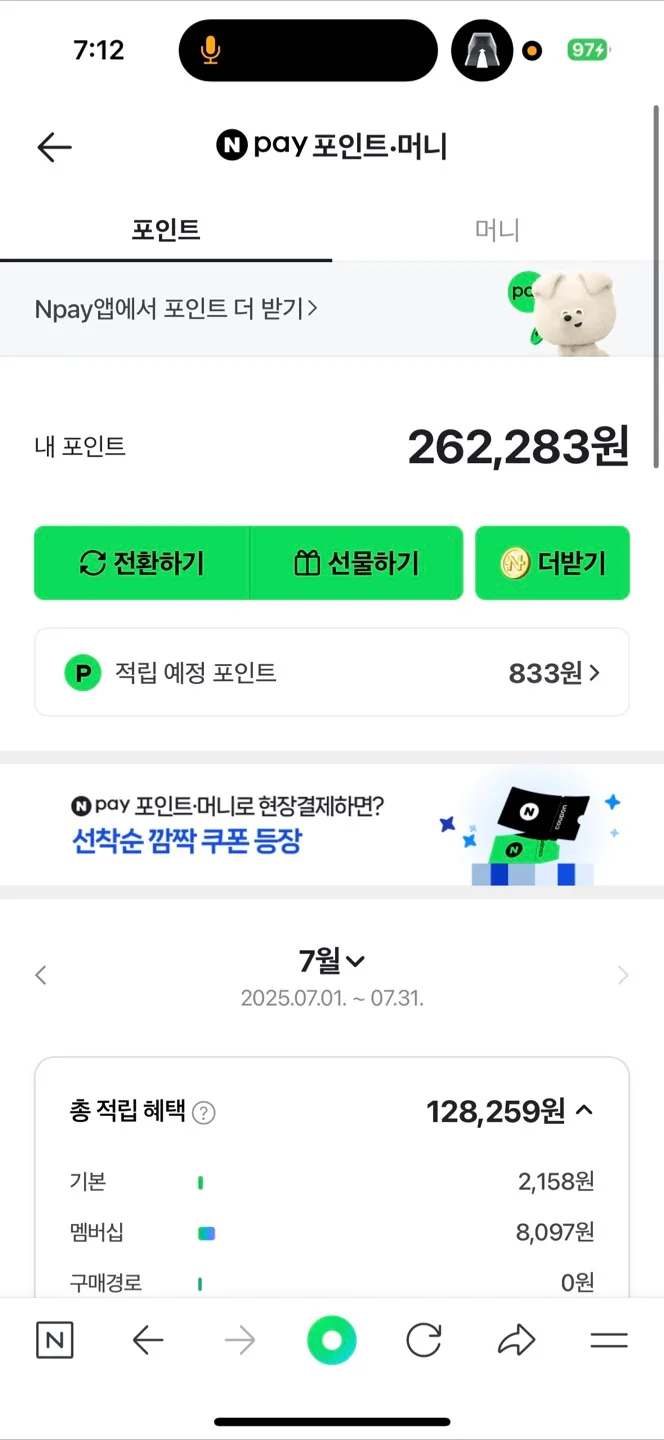
Task: Collapse the 총 적립 혜택 details
Action: point(585,1111)
